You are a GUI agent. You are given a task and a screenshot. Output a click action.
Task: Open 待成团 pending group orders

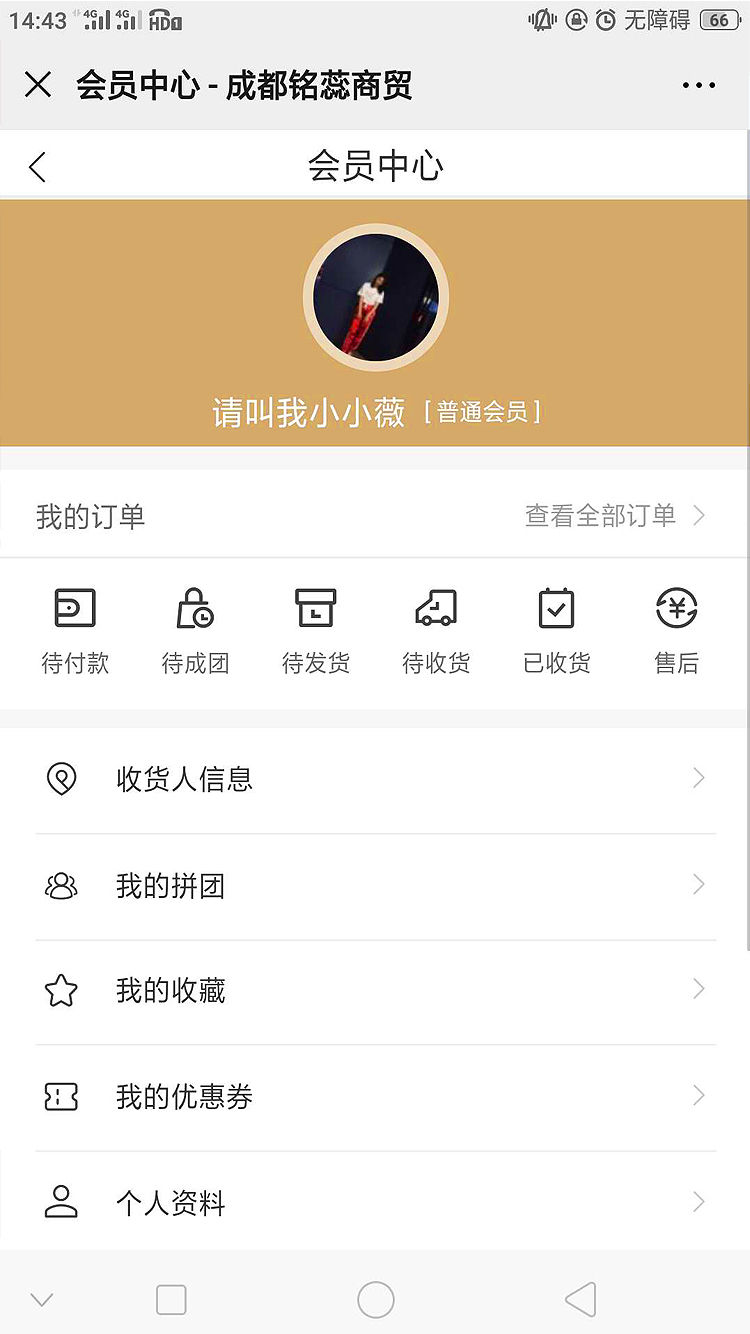[195, 630]
